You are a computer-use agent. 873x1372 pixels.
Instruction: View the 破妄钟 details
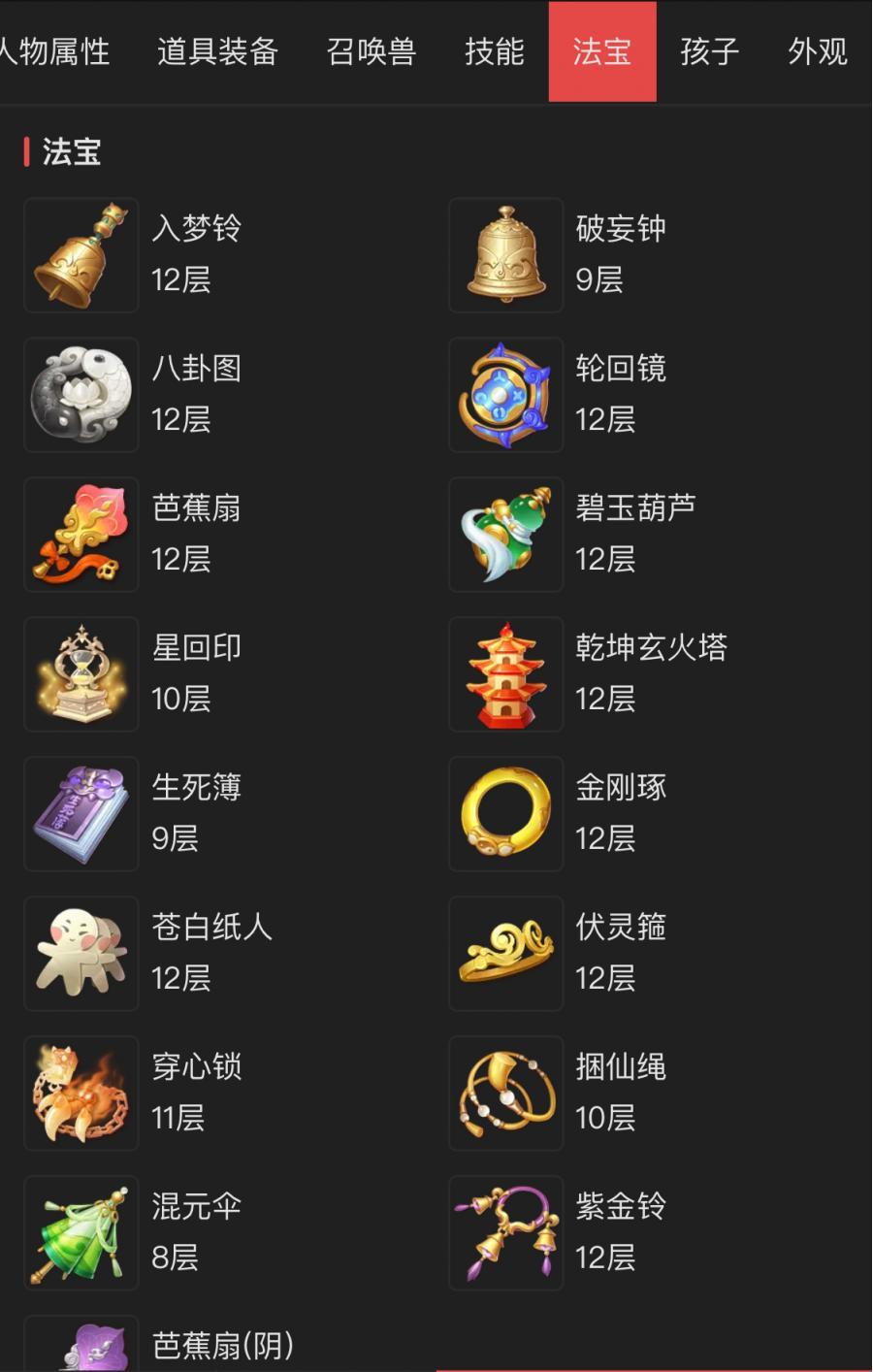click(x=505, y=255)
